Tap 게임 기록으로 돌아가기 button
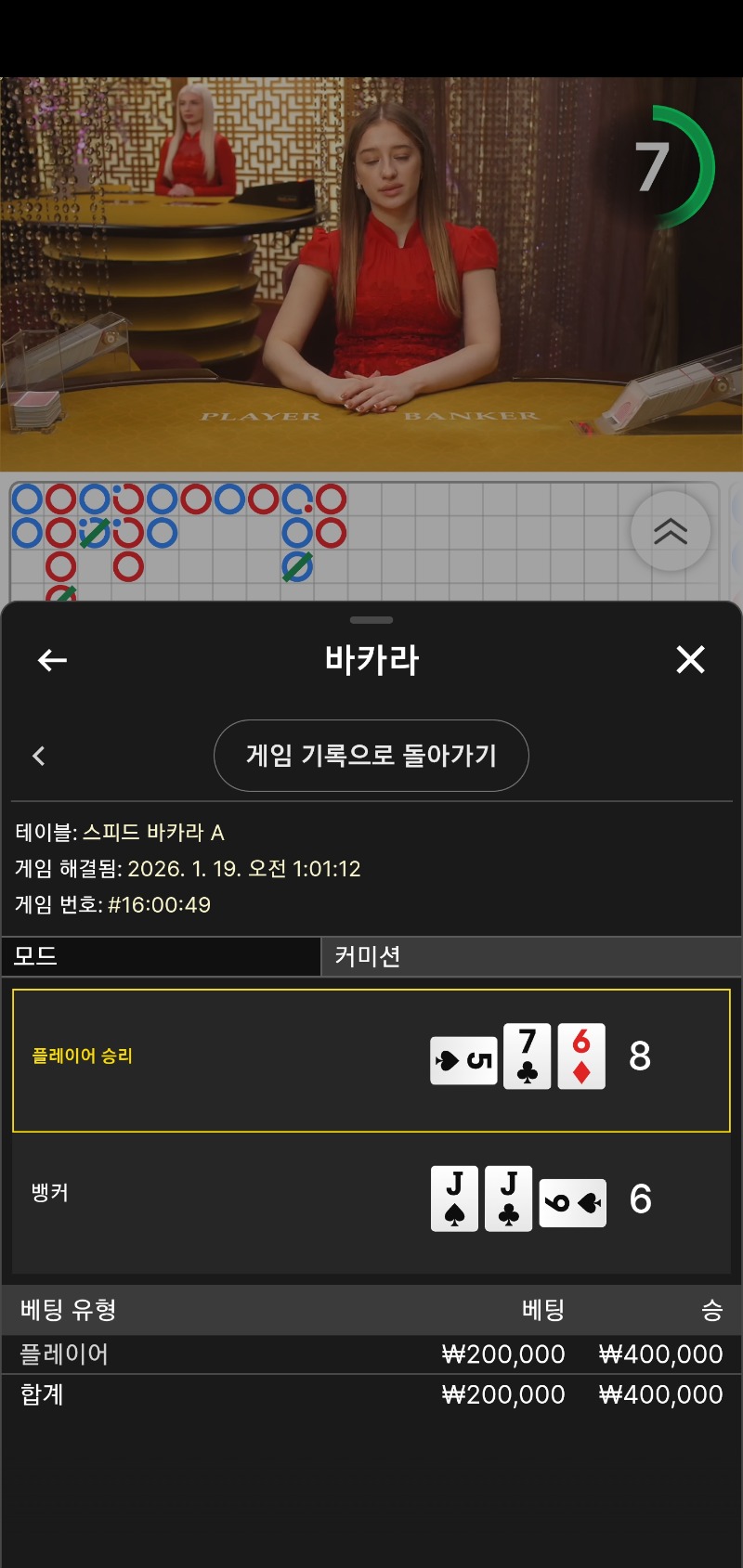 371,756
